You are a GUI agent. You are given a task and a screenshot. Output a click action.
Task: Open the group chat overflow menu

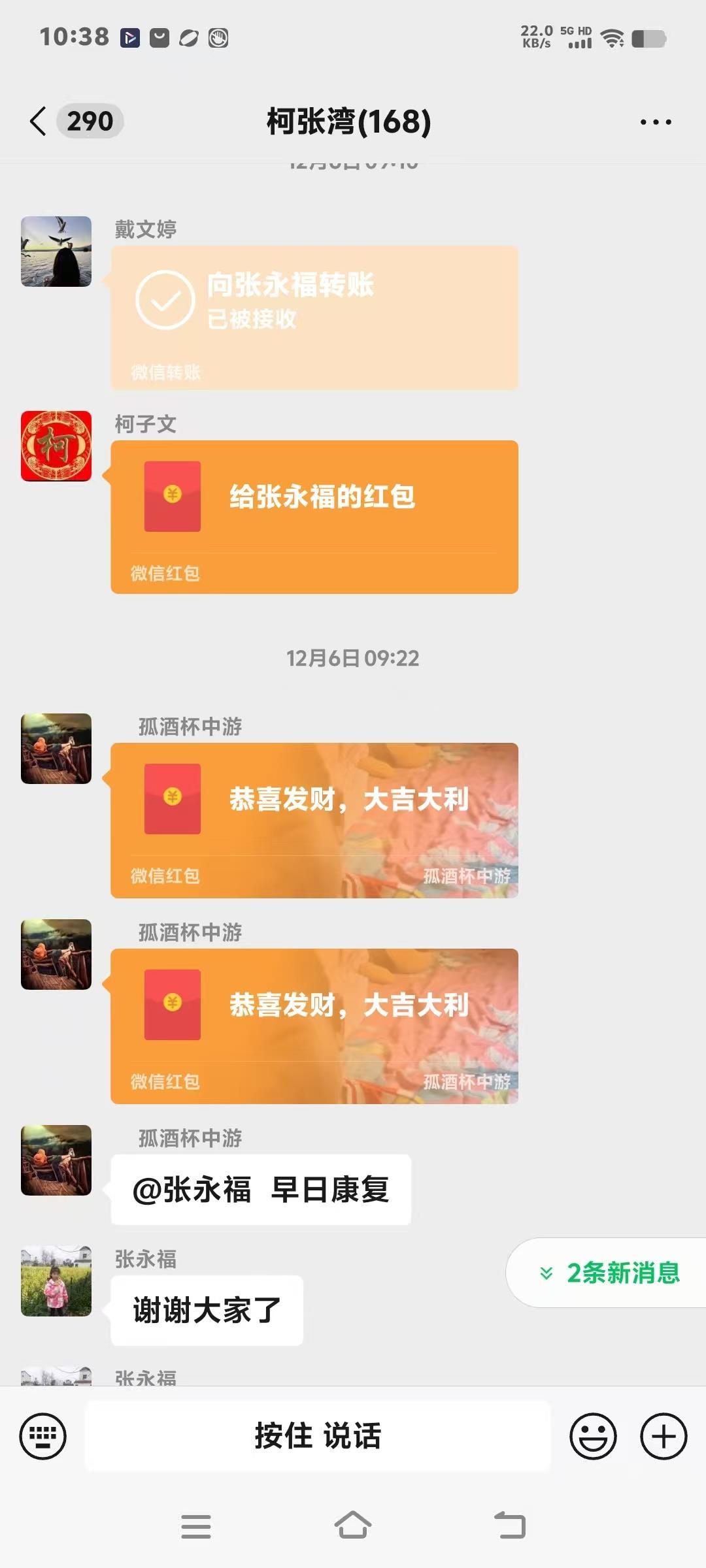655,122
